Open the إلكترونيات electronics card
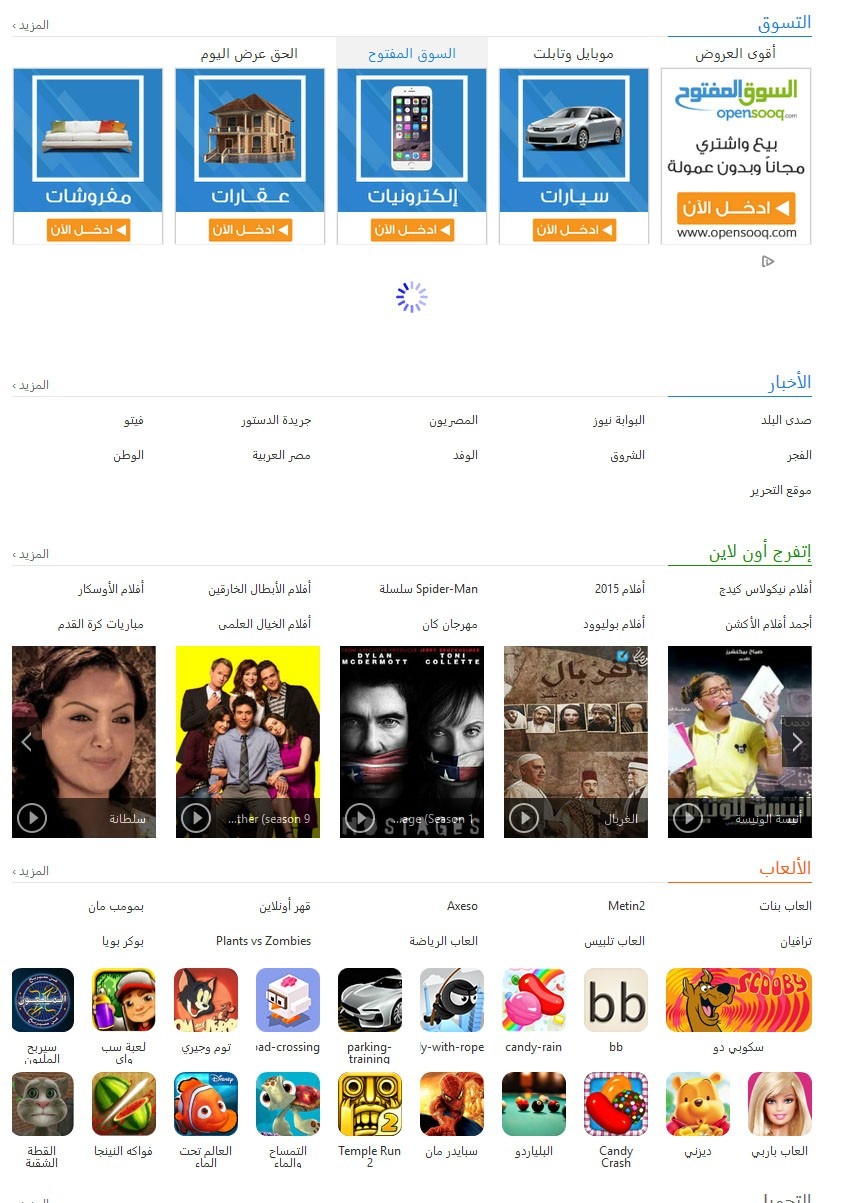 tap(412, 155)
